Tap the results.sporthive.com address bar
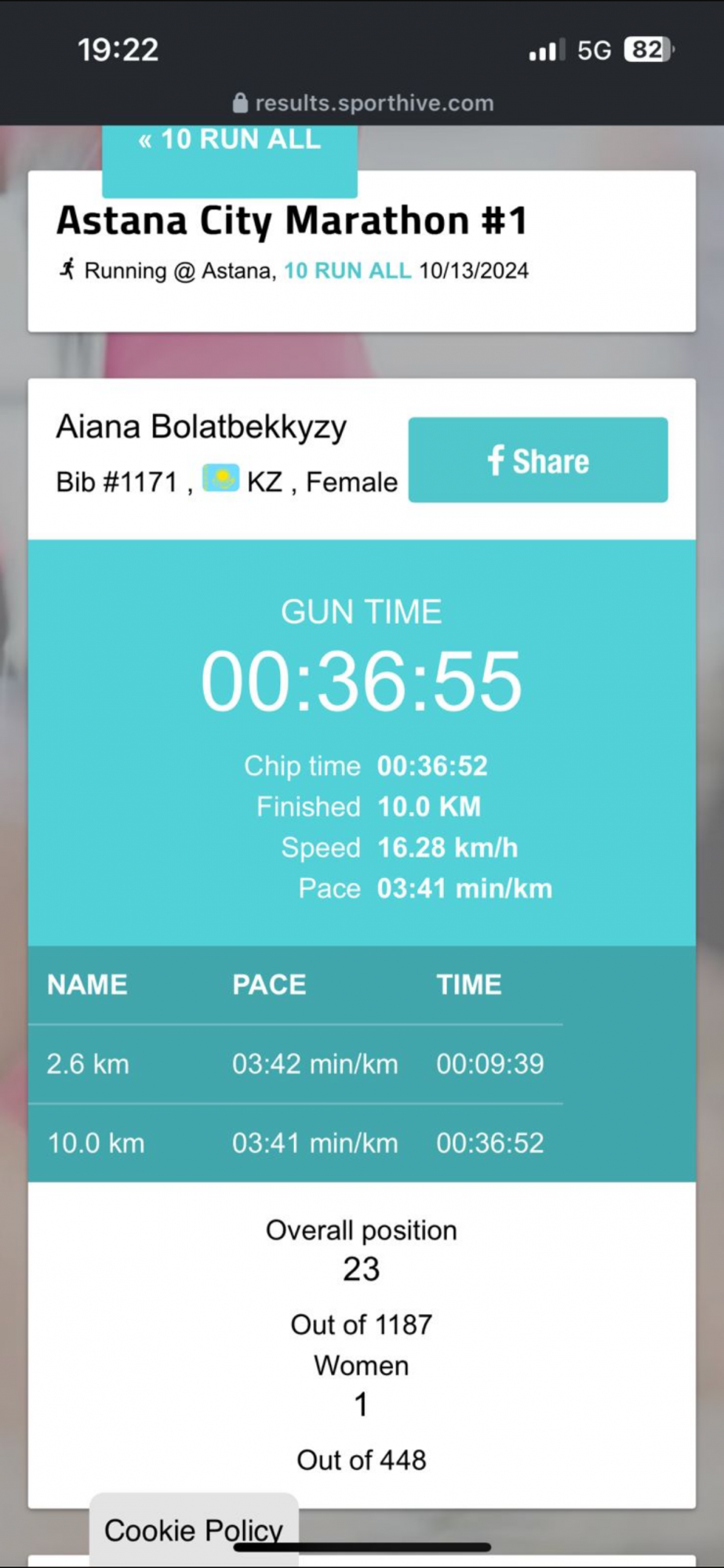This screenshot has width=724, height=1568. point(362,103)
